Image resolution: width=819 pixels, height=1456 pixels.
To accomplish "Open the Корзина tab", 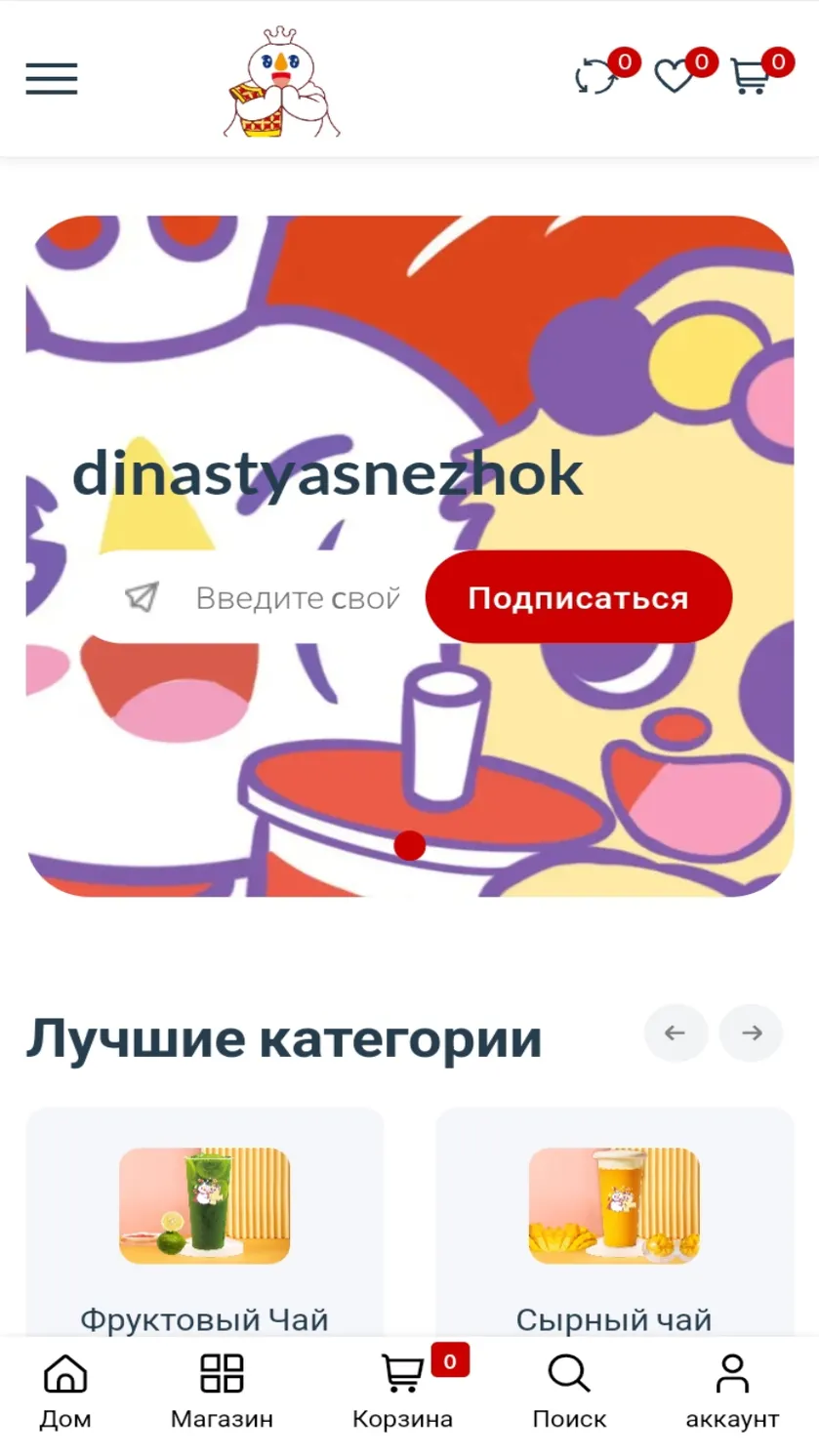I will 402,1391.
